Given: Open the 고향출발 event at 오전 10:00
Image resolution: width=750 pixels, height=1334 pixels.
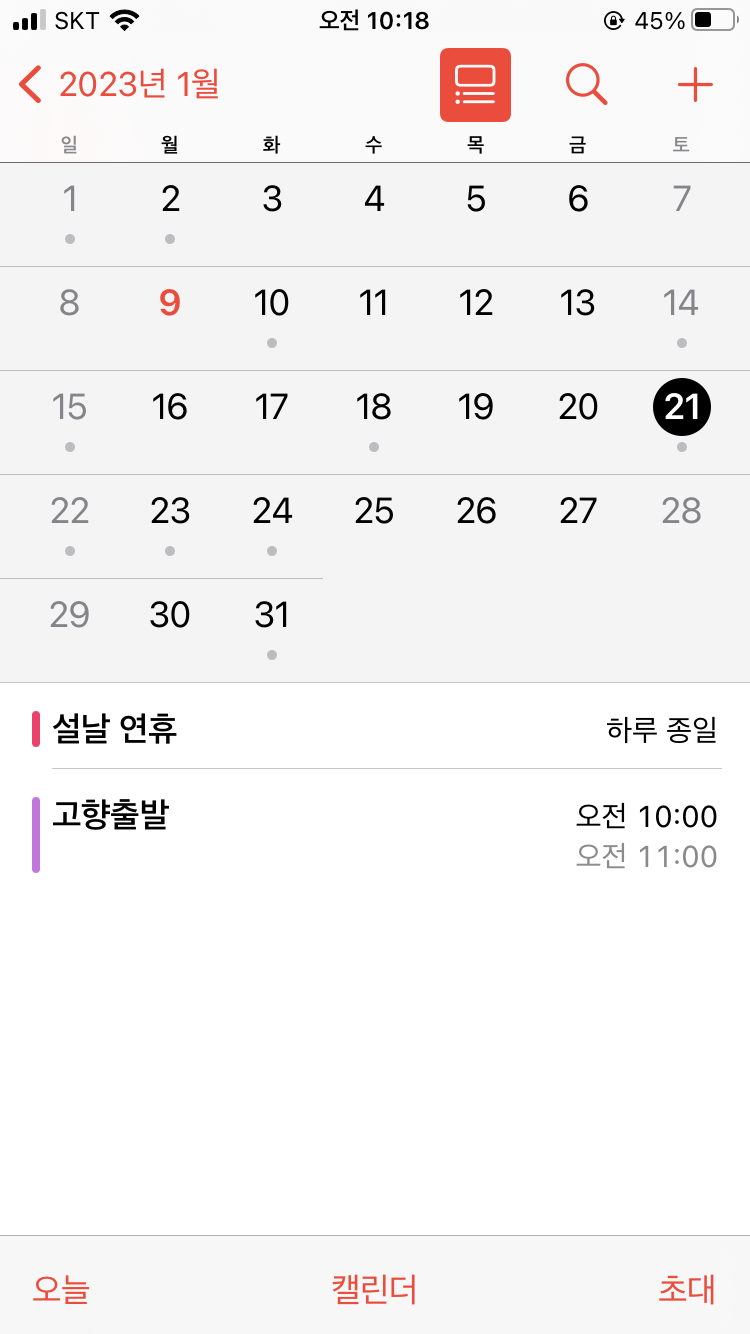Looking at the screenshot, I should click(375, 835).
